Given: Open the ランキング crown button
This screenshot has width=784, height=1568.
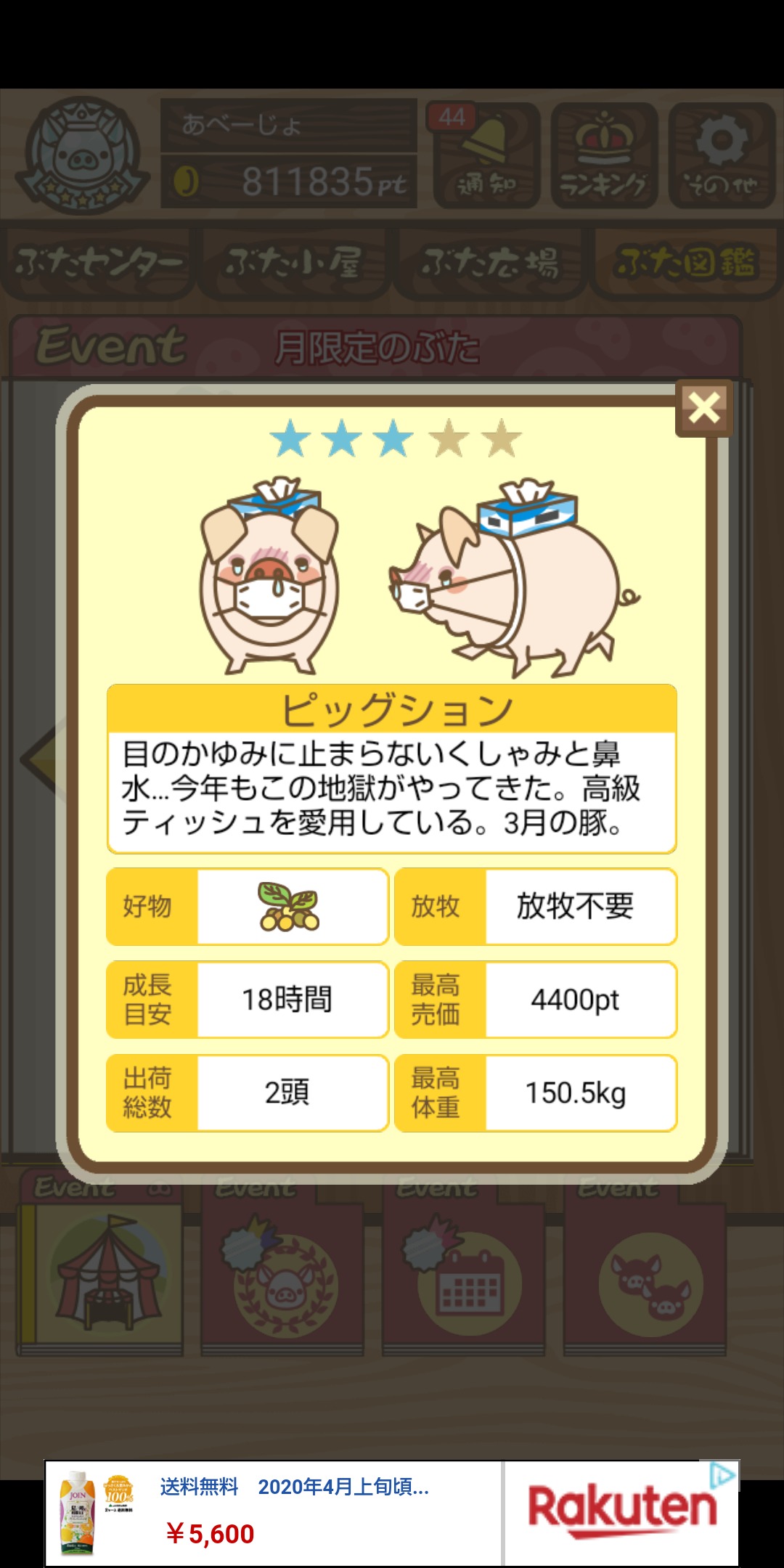Looking at the screenshot, I should 604,156.
